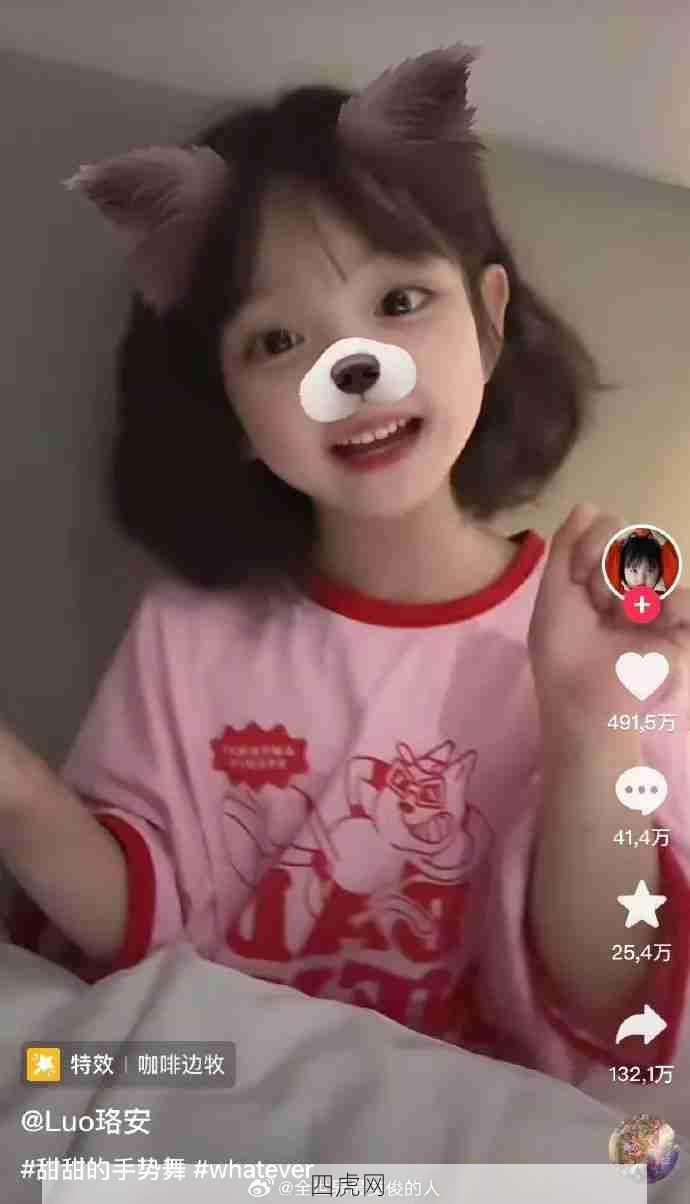Like this video with the heart
690x1204 pixels.
coord(641,676)
